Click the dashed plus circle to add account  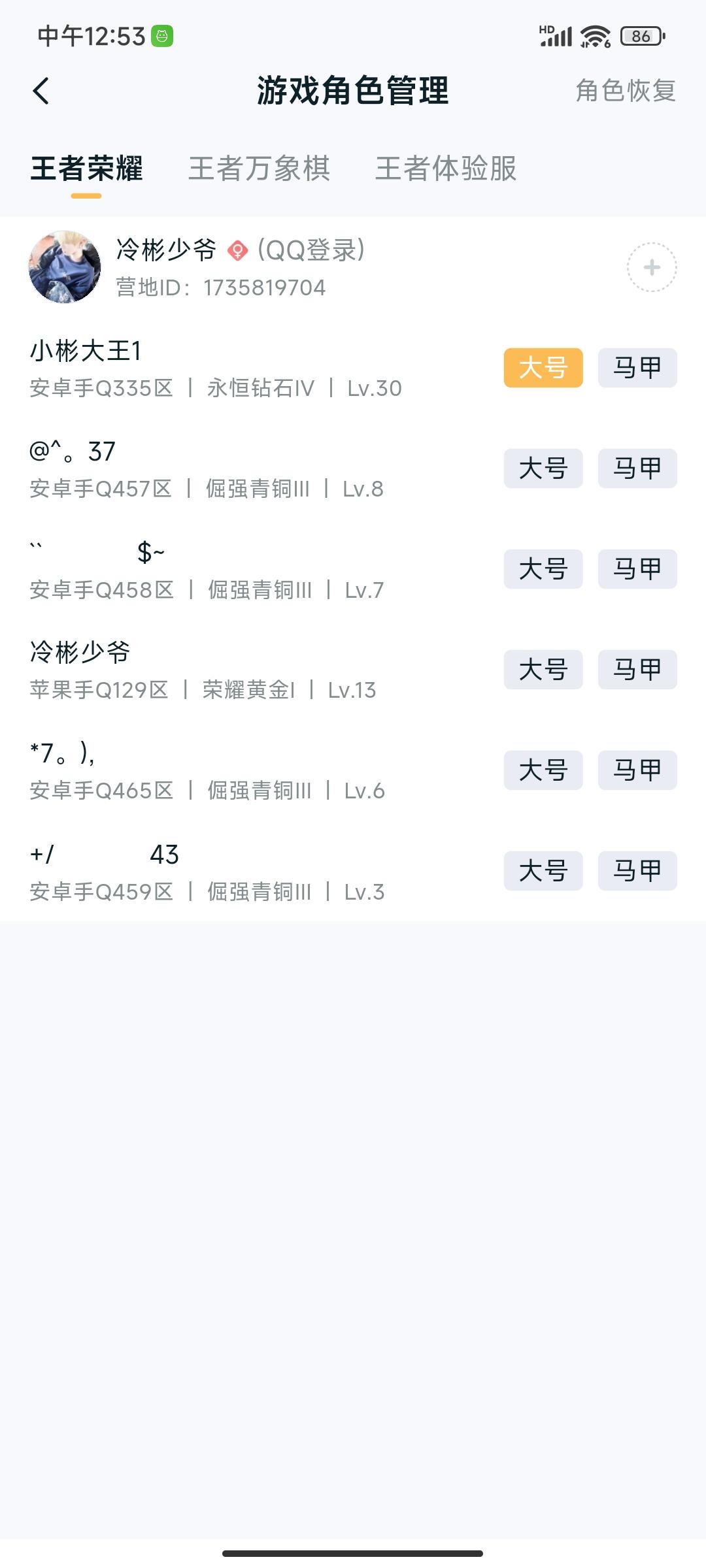tap(651, 268)
